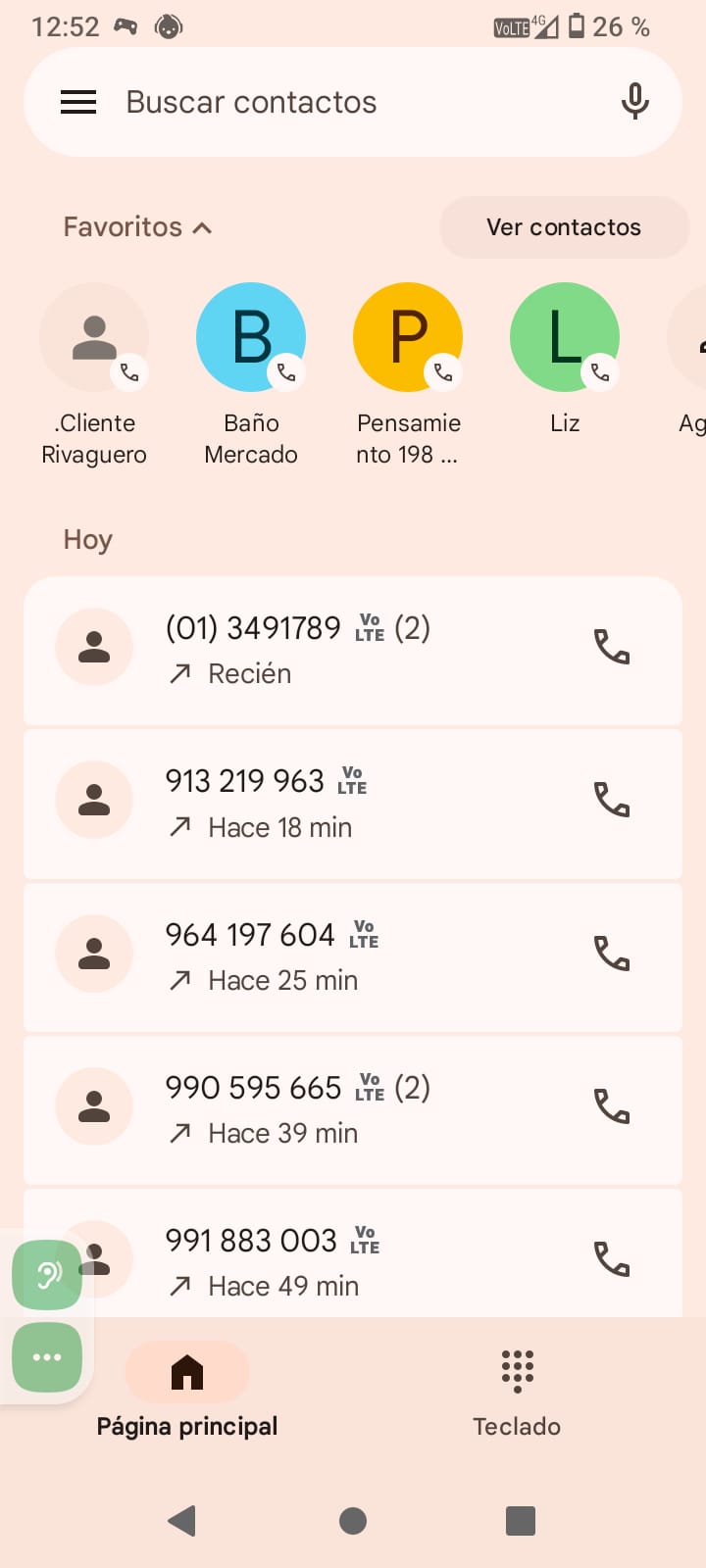The image size is (706, 1568).
Task: Redial 990 595 665 with its phone icon
Action: 612,1106
